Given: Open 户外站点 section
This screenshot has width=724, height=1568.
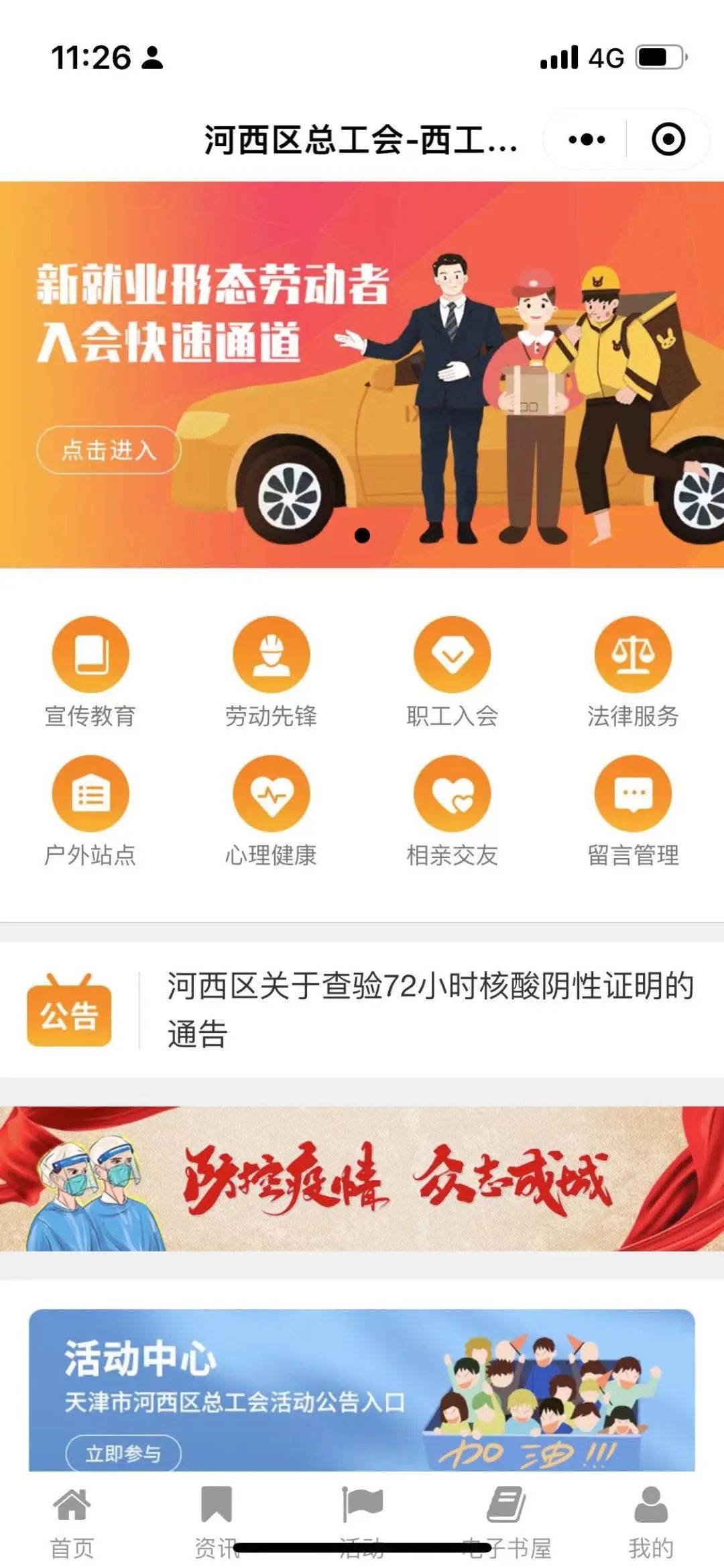Looking at the screenshot, I should (x=90, y=811).
